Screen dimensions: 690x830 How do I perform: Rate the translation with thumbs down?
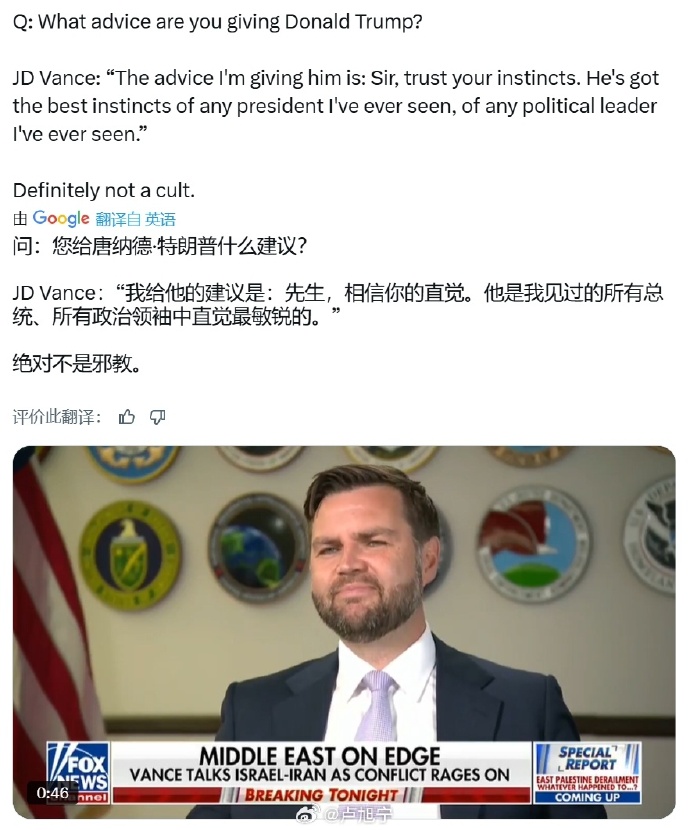[157, 417]
